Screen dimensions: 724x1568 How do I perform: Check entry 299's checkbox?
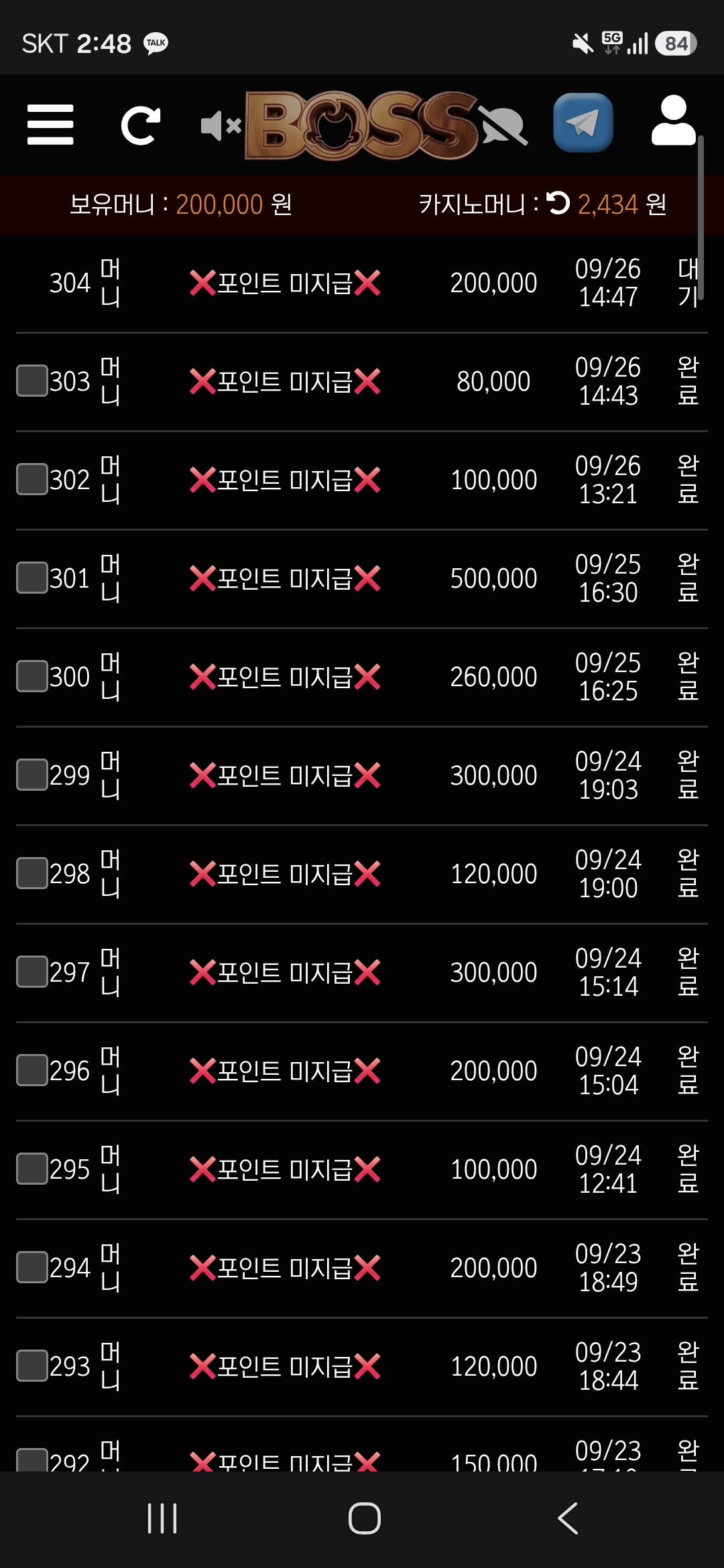tap(32, 775)
